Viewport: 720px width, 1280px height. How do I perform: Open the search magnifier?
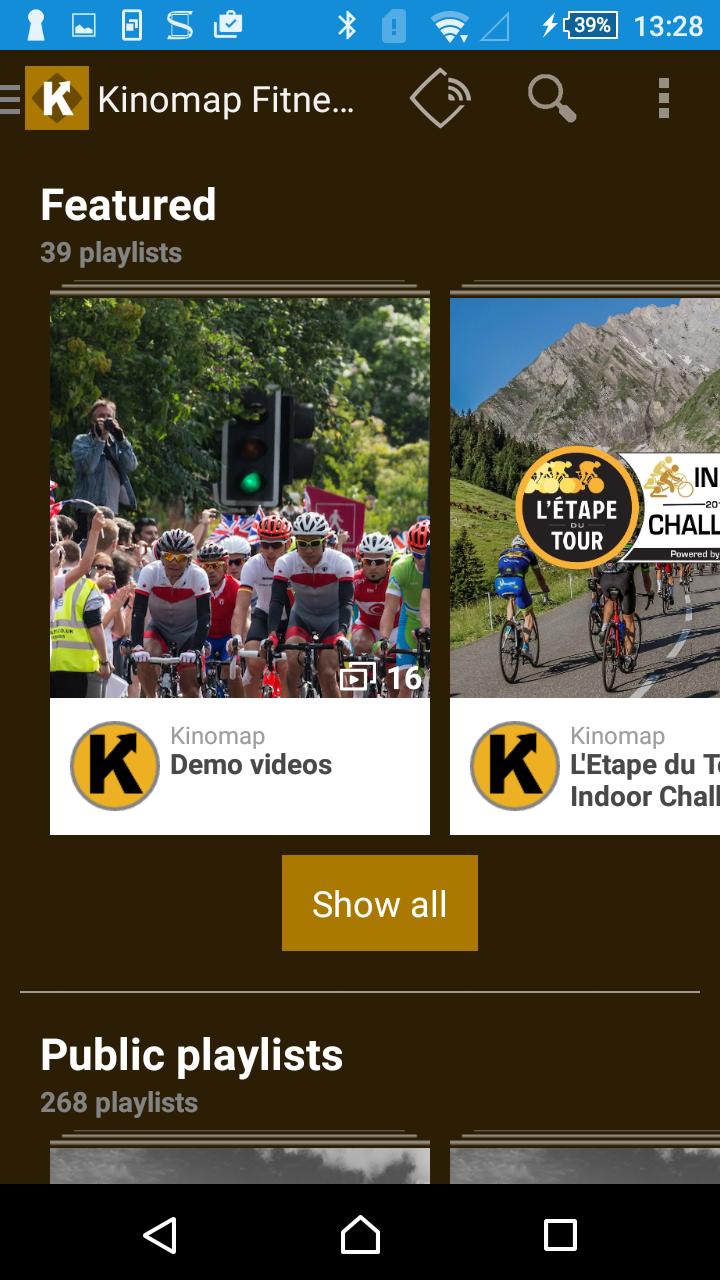tap(551, 98)
